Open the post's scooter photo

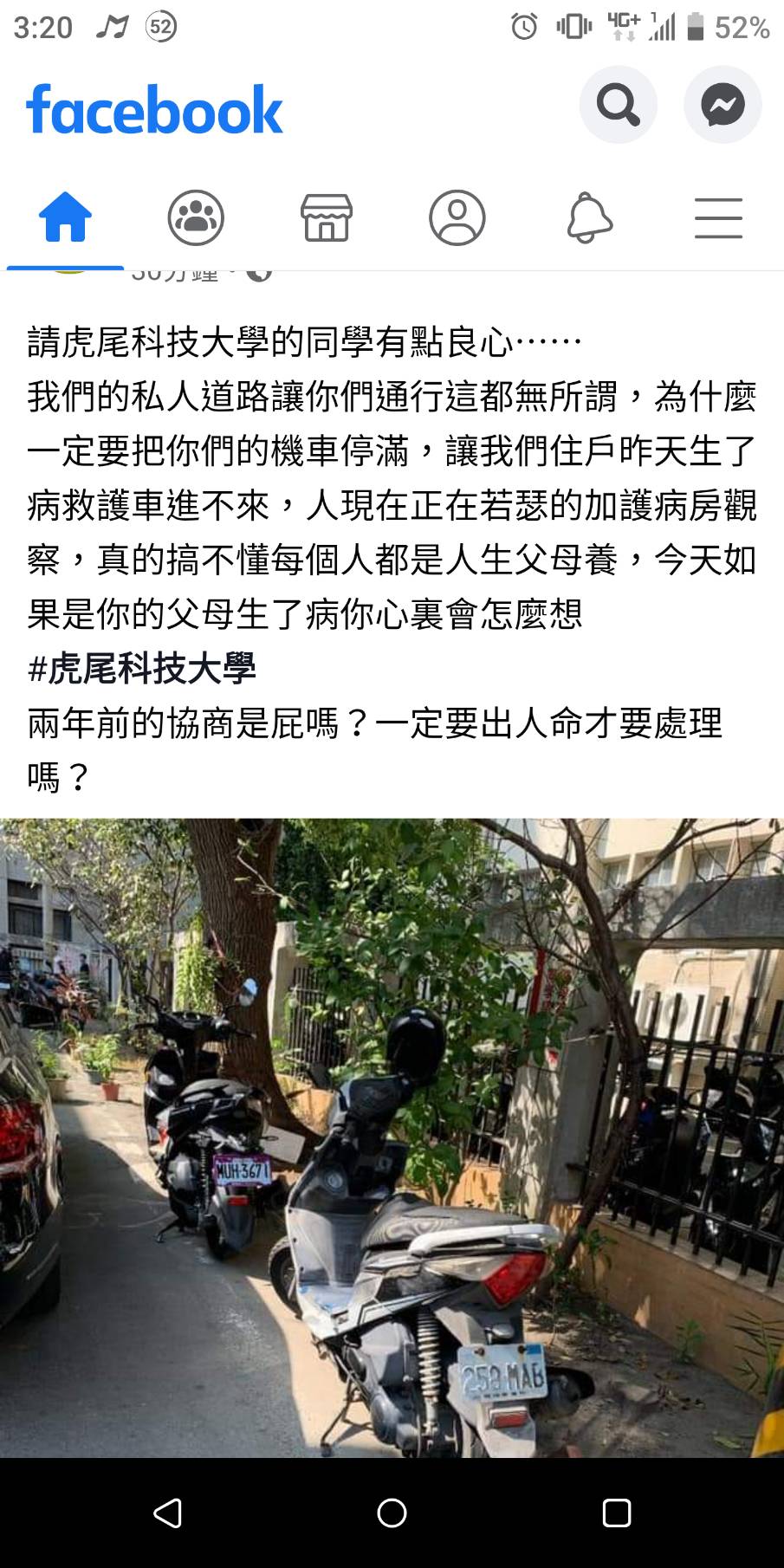(x=392, y=1137)
